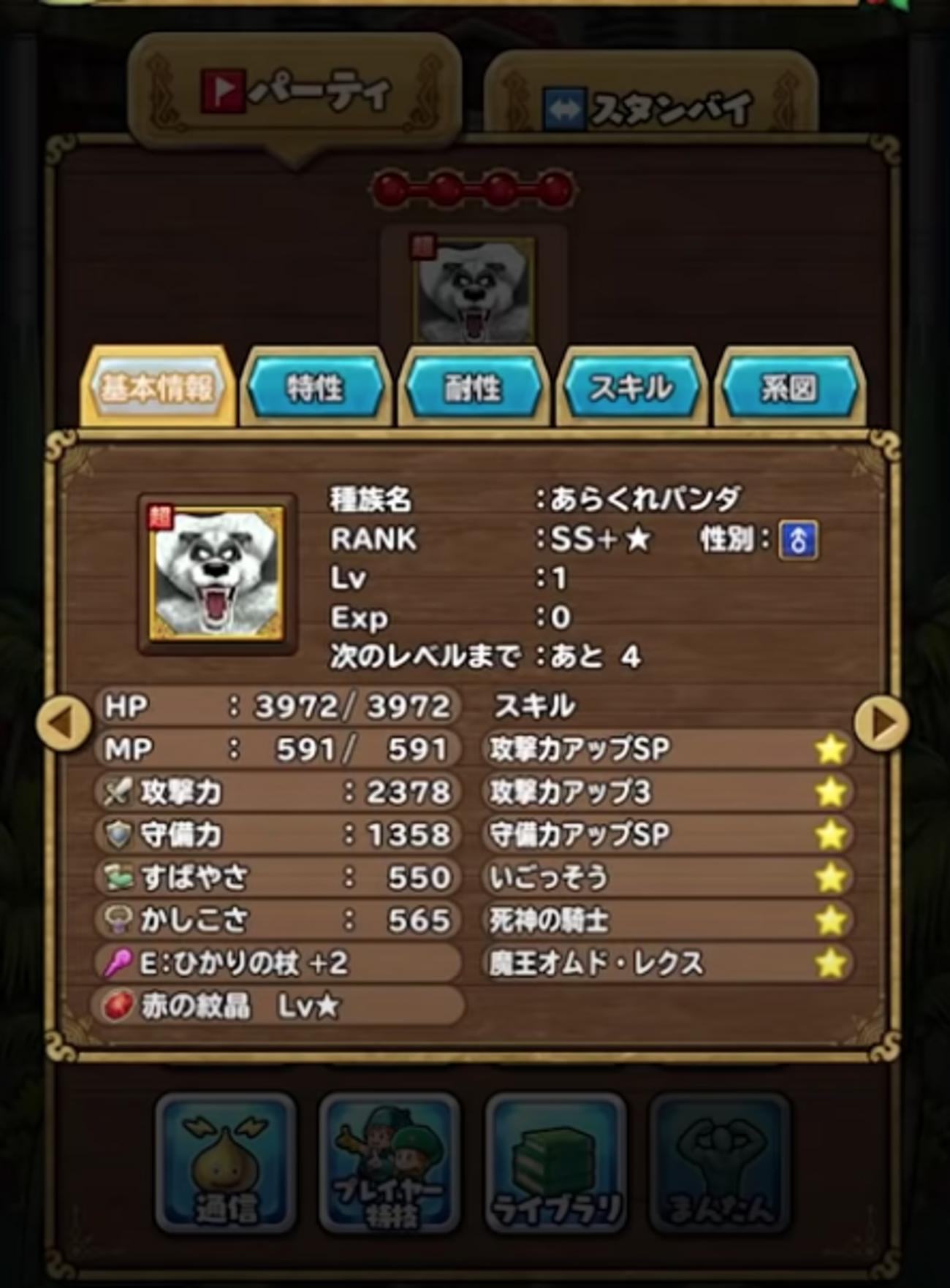Select the 基本情報 tab
This screenshot has height=1288, width=950.
click(158, 388)
